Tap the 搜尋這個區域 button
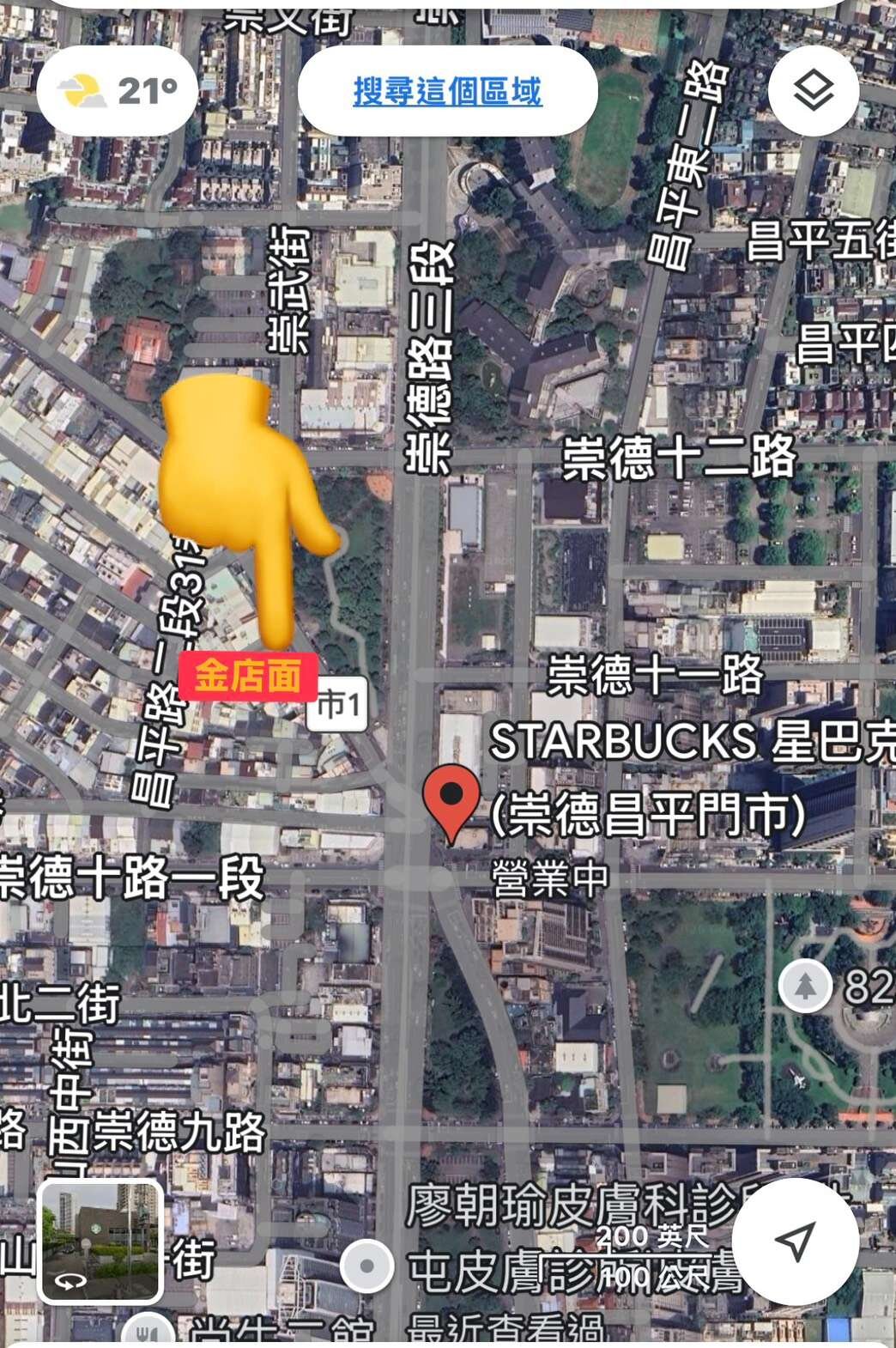 (447, 91)
